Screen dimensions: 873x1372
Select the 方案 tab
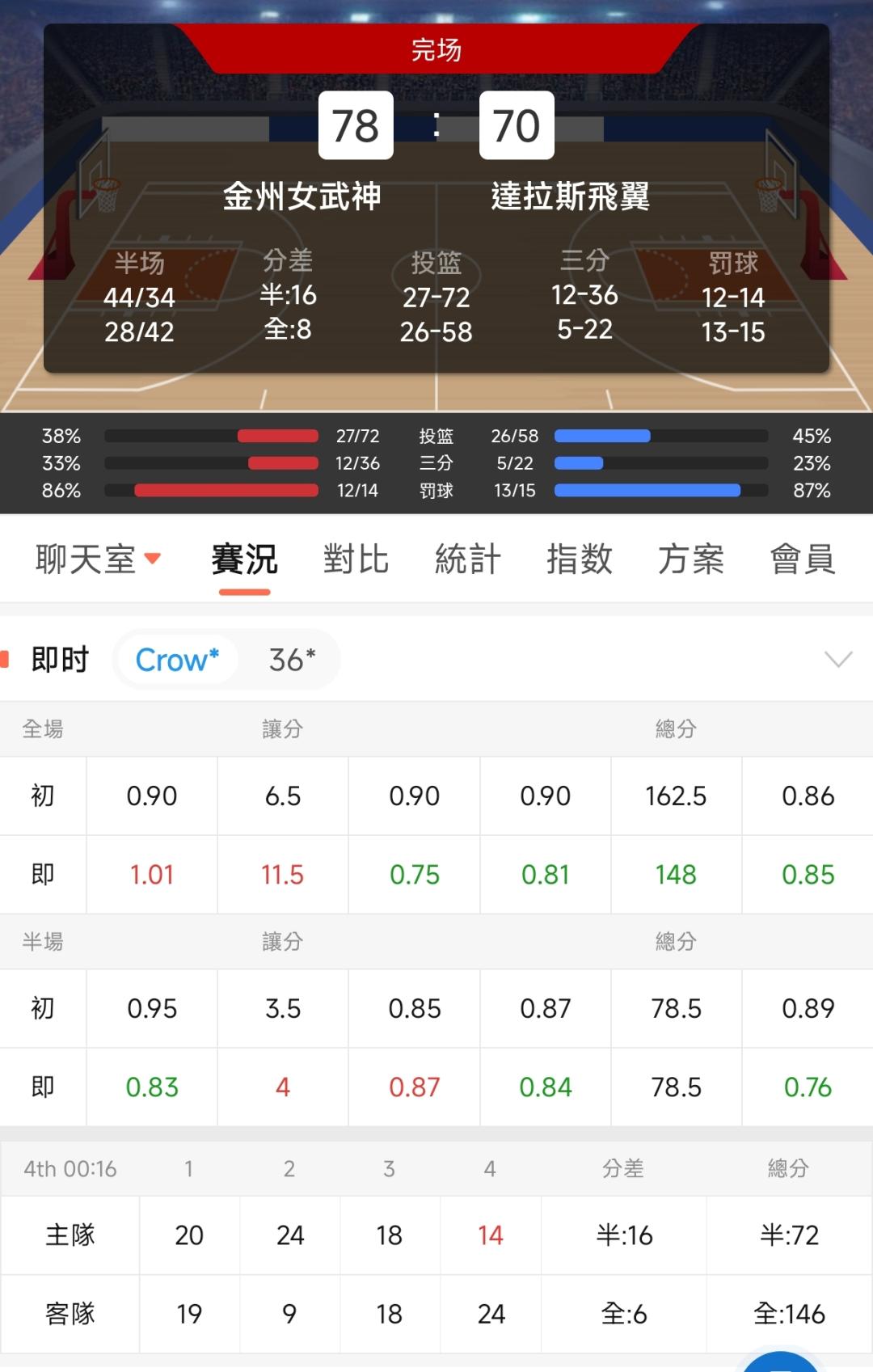[690, 559]
